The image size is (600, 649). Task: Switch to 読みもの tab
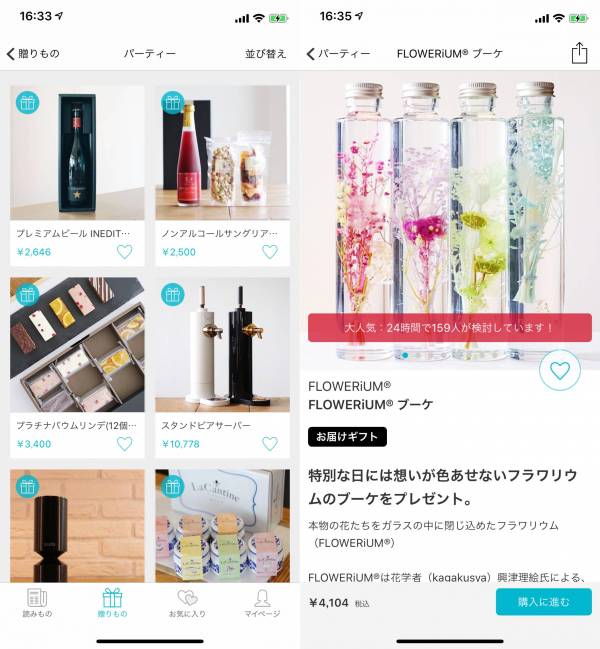(x=38, y=604)
